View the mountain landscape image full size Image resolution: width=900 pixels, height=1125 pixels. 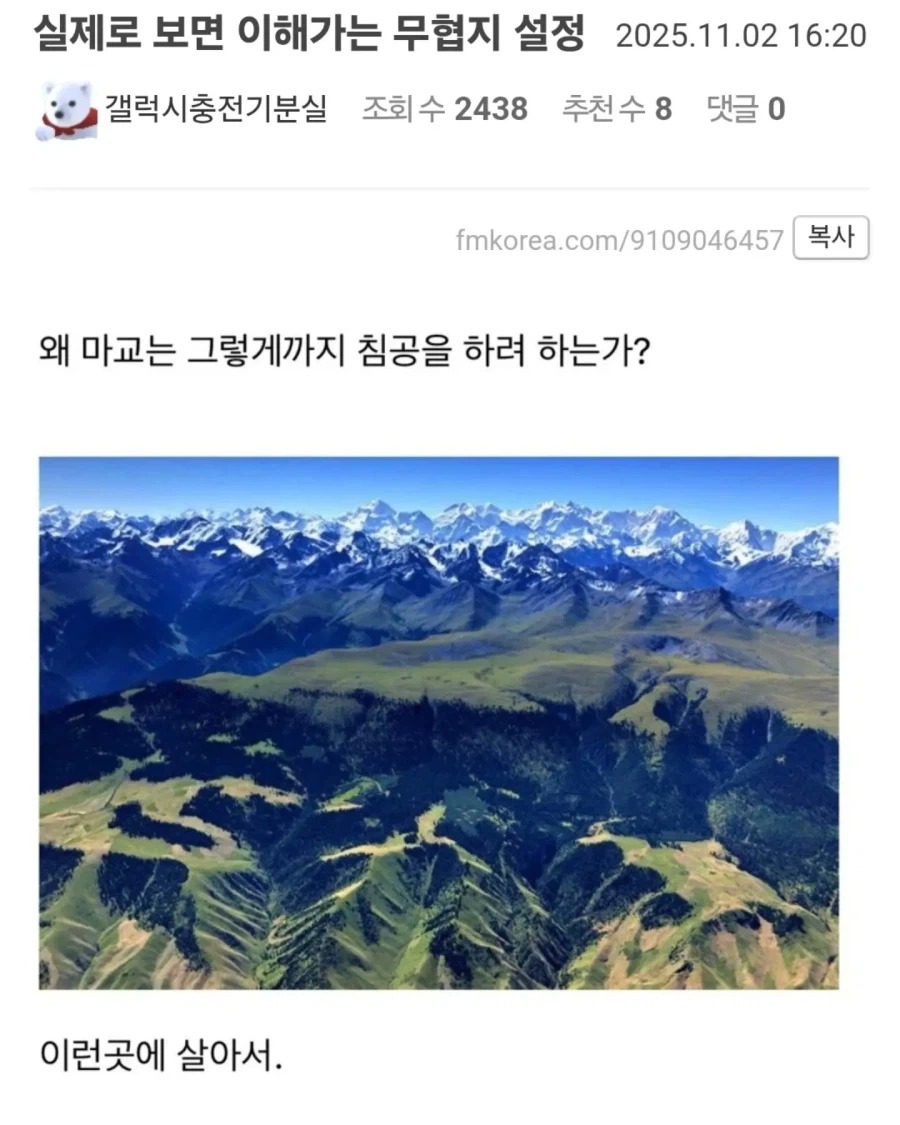[x=439, y=722]
